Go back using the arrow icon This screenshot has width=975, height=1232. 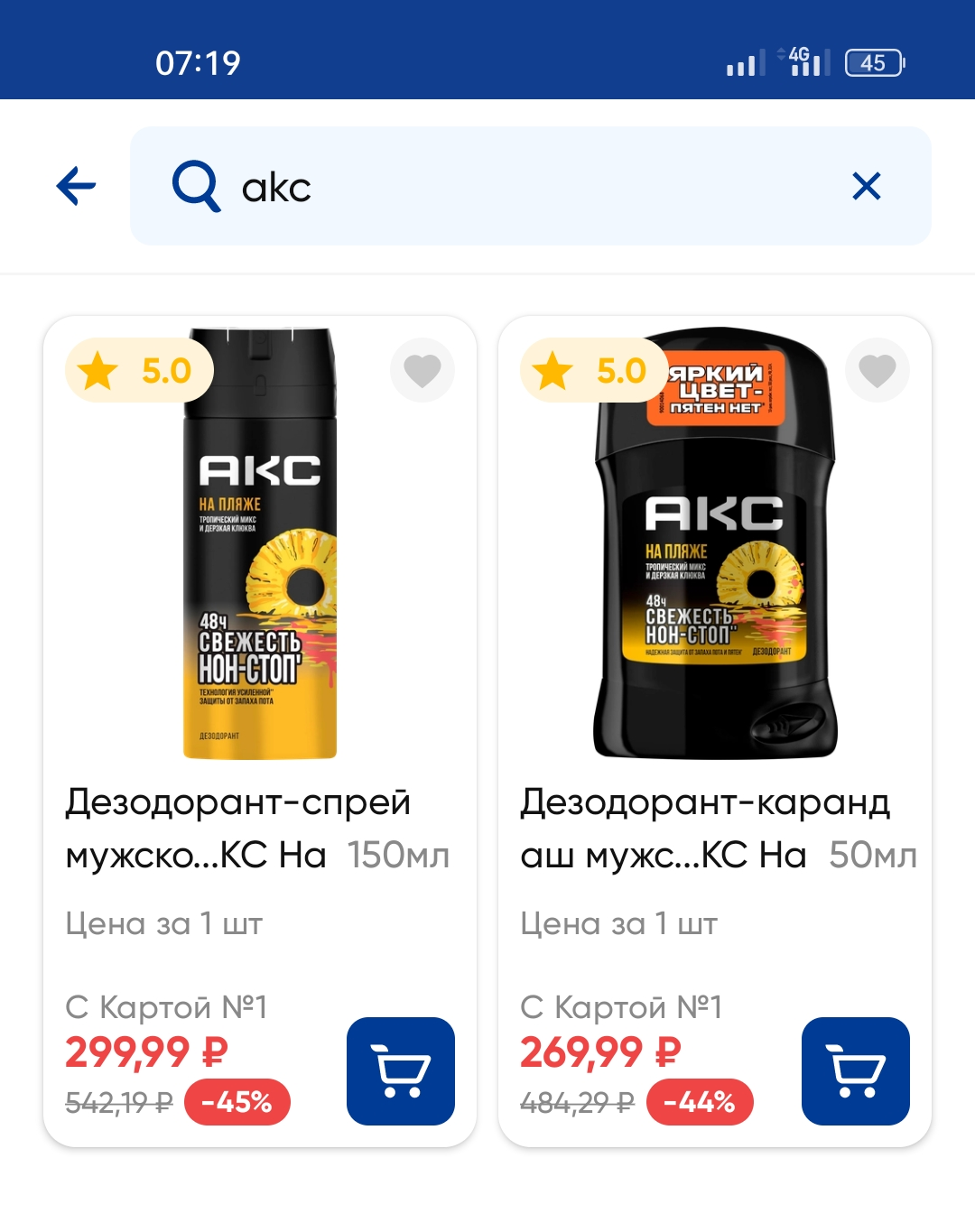(x=76, y=186)
